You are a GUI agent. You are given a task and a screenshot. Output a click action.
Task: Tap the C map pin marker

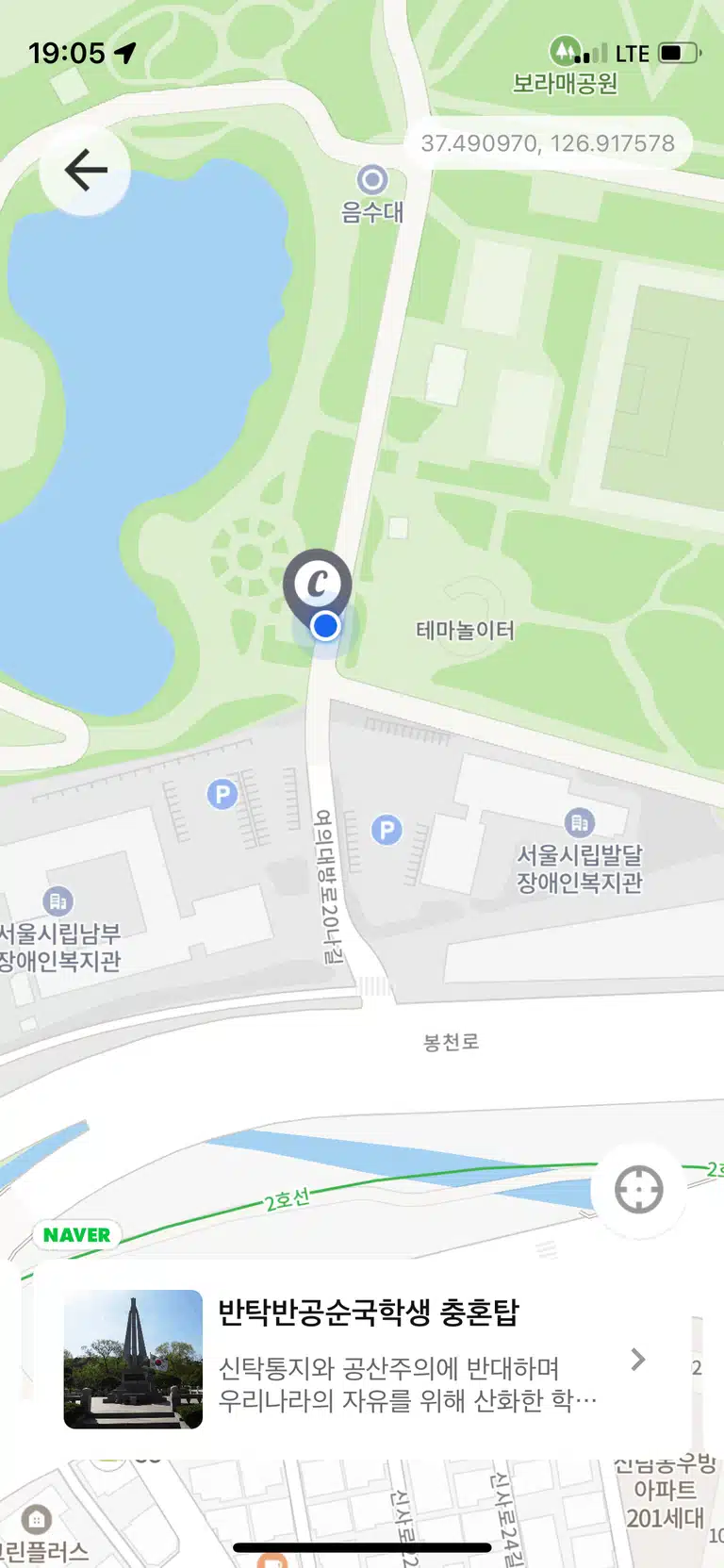coord(318,585)
